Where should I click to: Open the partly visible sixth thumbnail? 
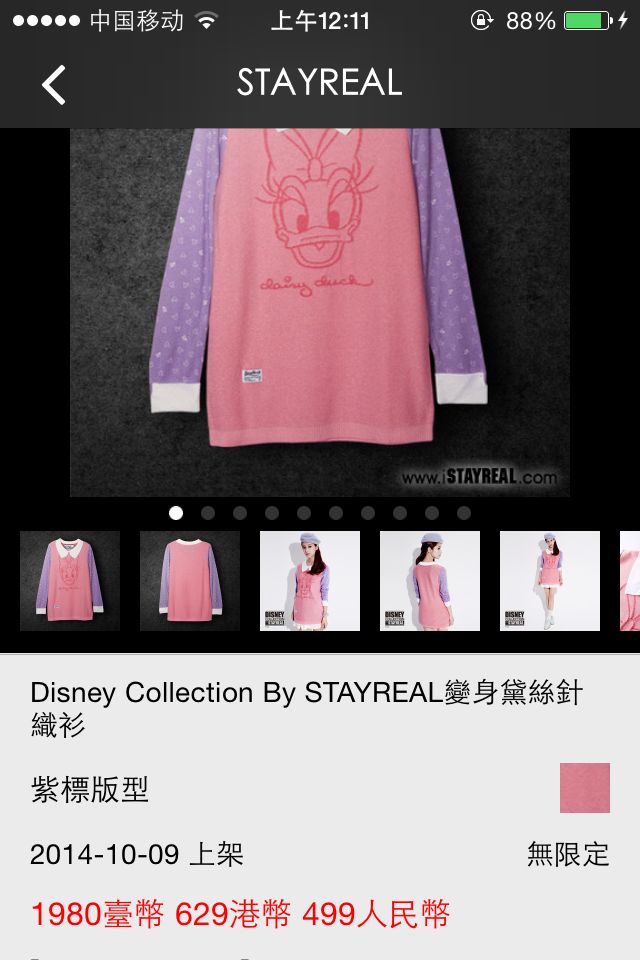click(630, 581)
